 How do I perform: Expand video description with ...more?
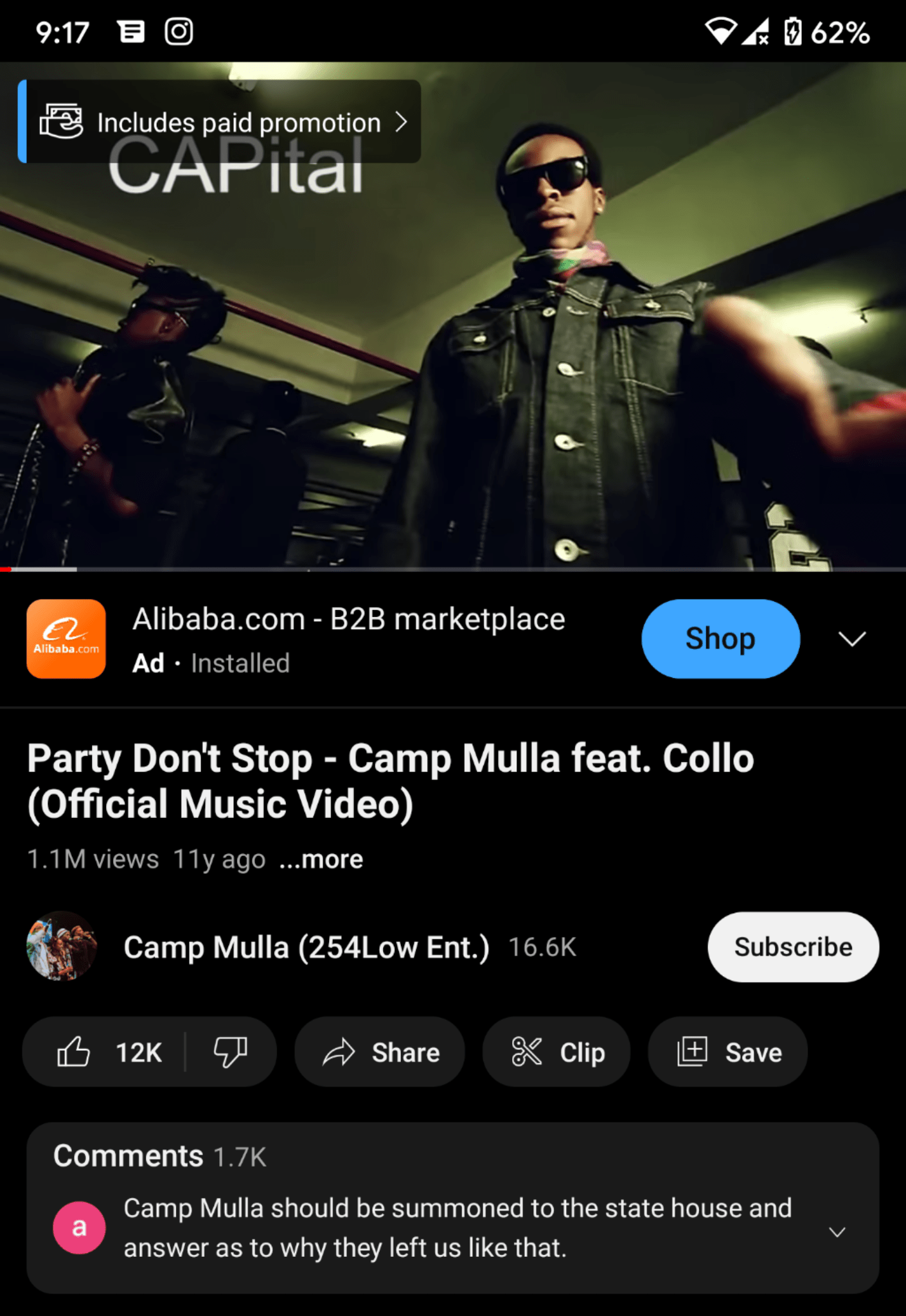(321, 859)
